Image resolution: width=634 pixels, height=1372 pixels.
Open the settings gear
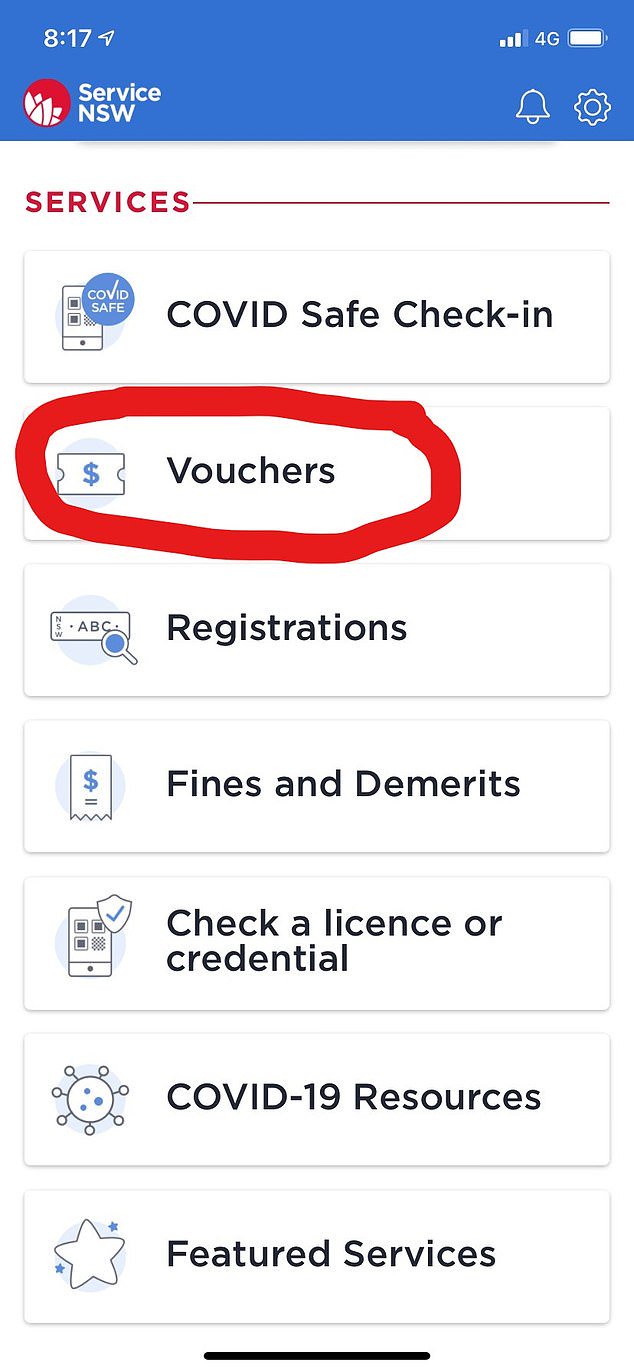tap(592, 107)
